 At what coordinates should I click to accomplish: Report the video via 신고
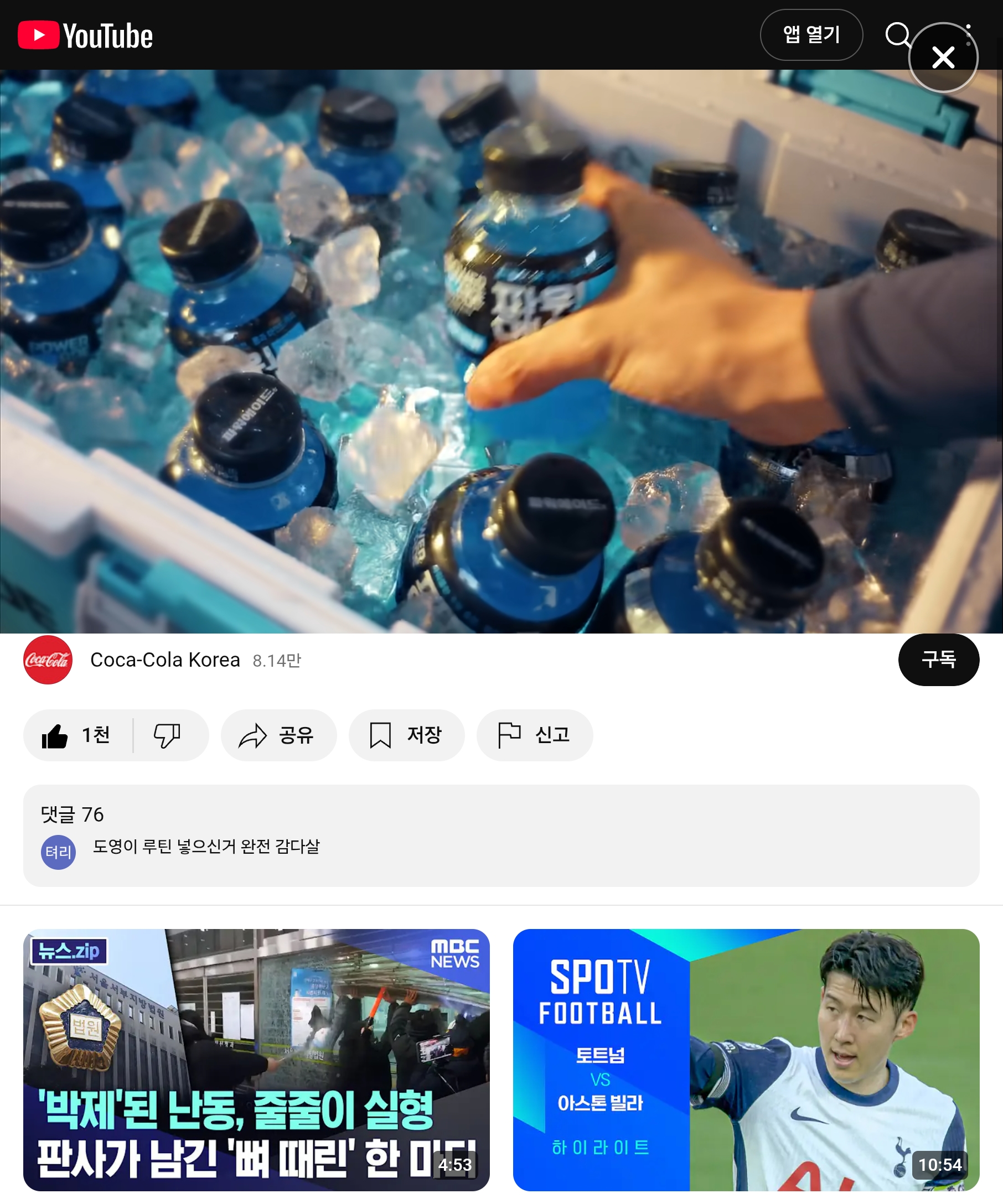click(x=534, y=735)
